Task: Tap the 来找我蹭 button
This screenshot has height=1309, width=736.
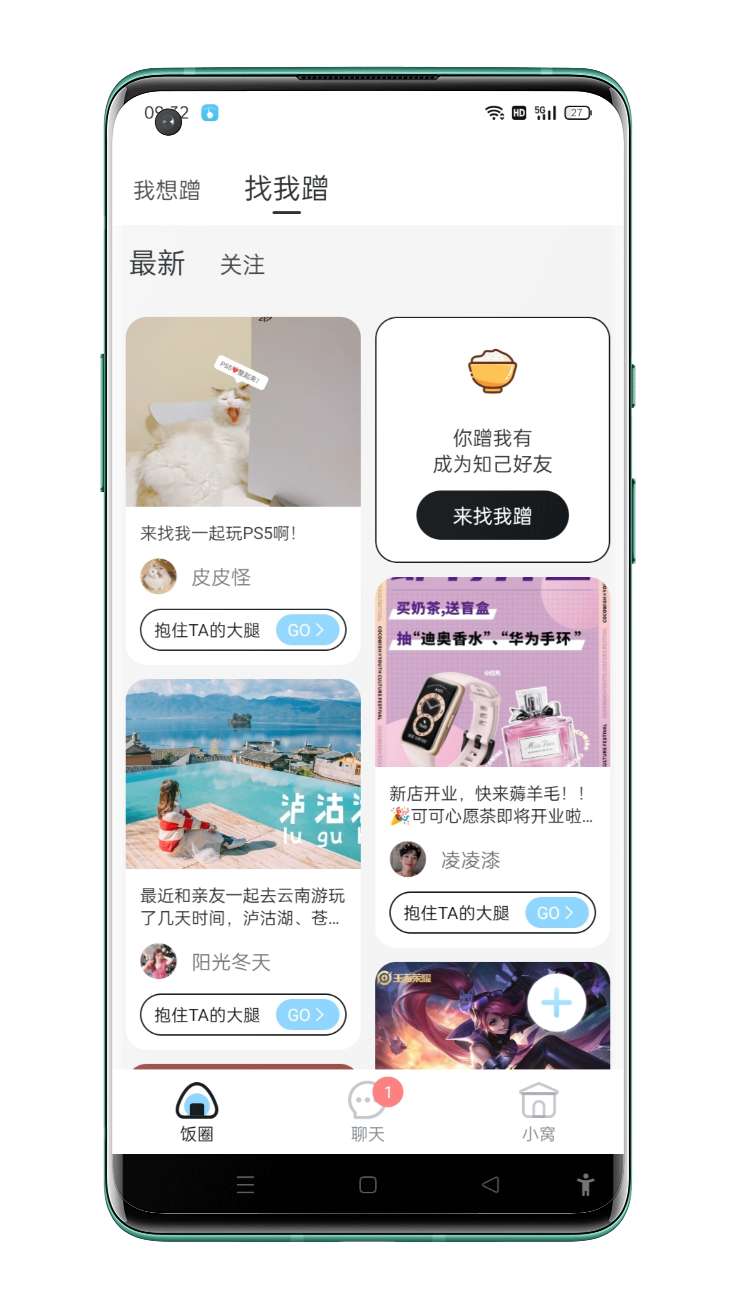Action: [492, 516]
